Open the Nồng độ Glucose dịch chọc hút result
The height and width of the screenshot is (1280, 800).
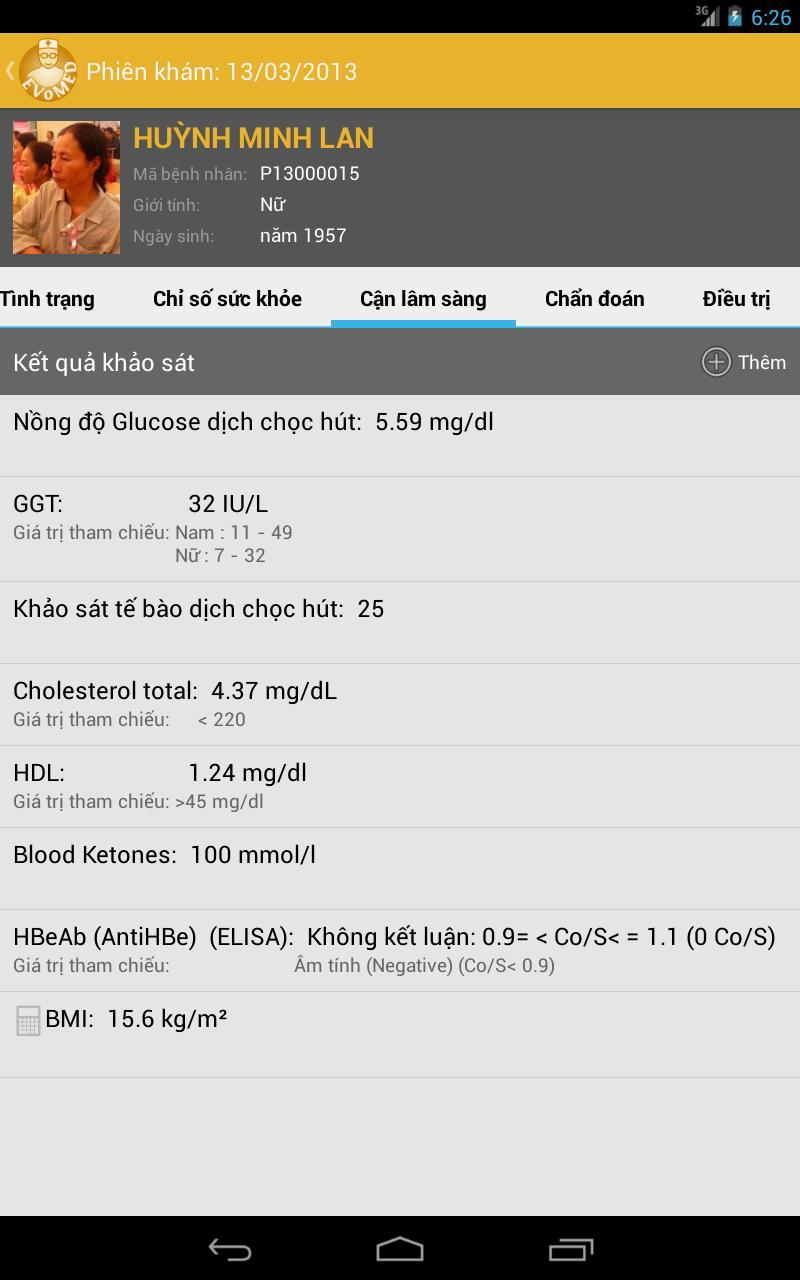pyautogui.click(x=400, y=435)
